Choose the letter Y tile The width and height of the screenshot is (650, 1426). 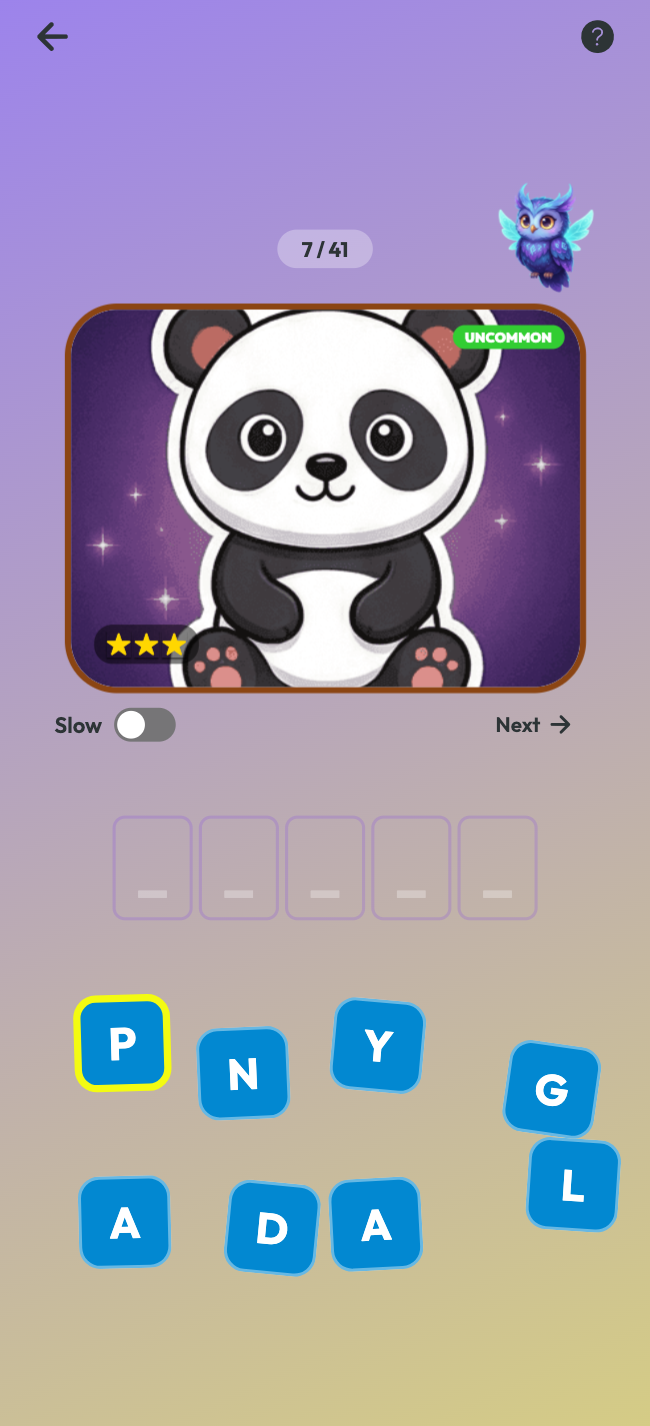click(378, 1045)
